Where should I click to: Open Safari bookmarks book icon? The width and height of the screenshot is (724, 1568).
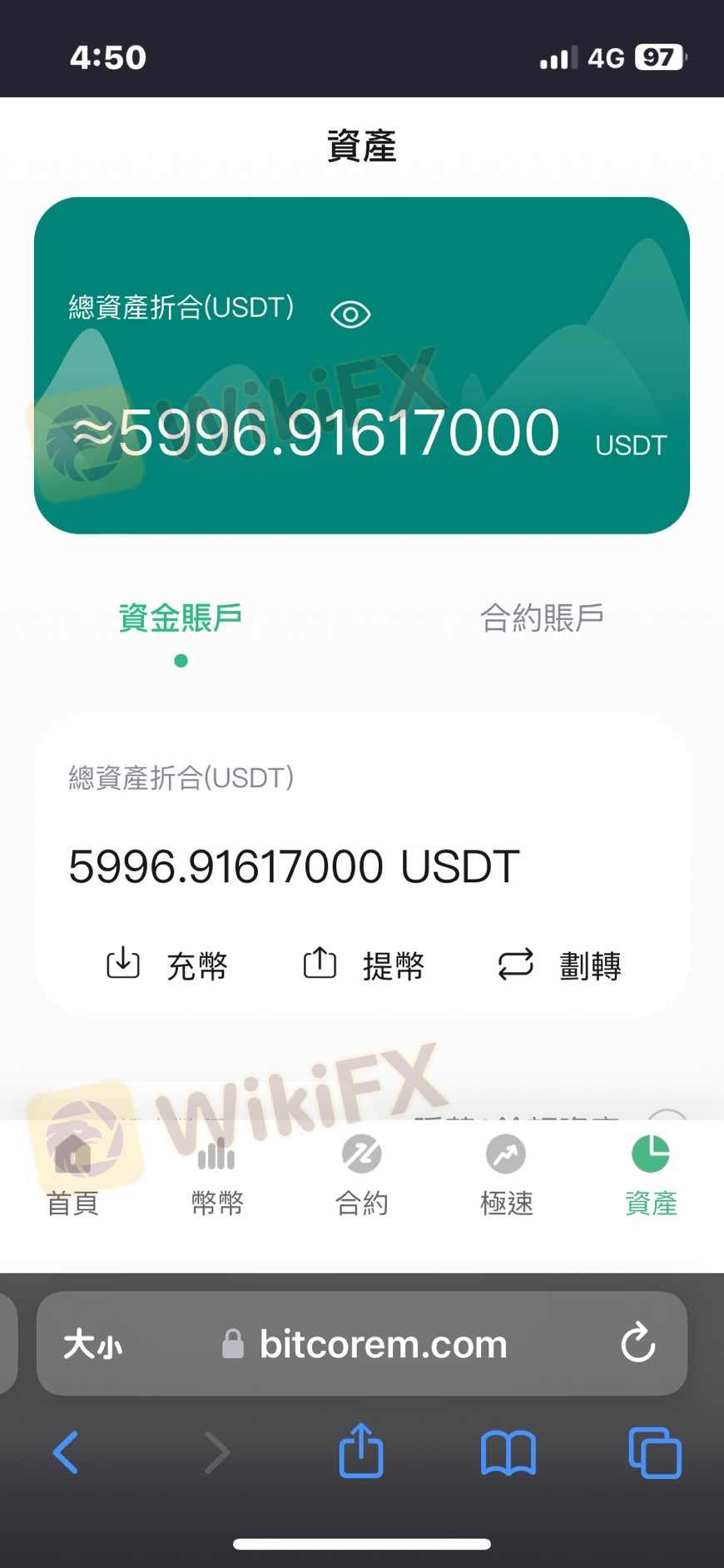click(x=508, y=1451)
